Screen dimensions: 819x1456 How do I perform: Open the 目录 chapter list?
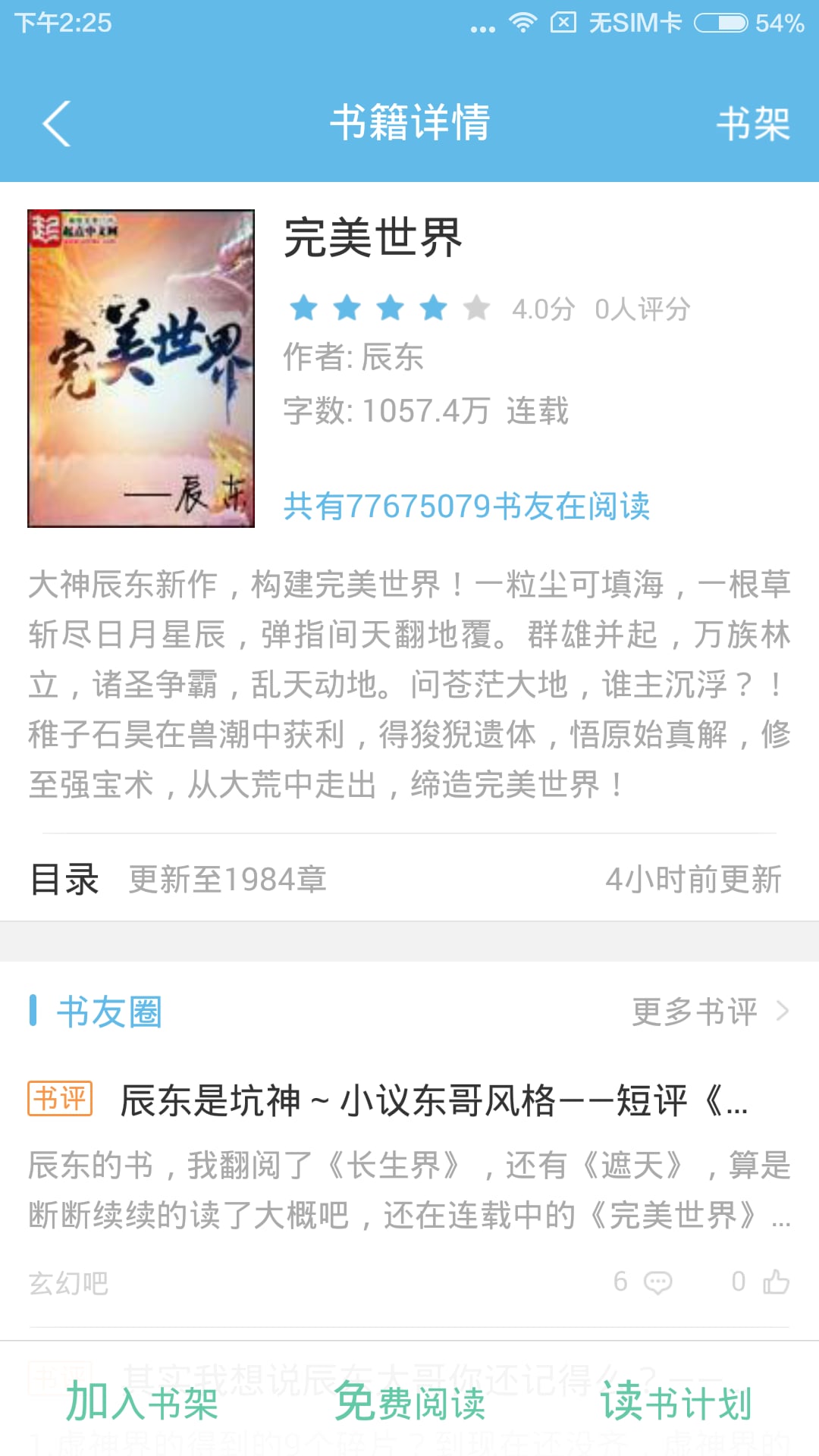pyautogui.click(x=64, y=878)
